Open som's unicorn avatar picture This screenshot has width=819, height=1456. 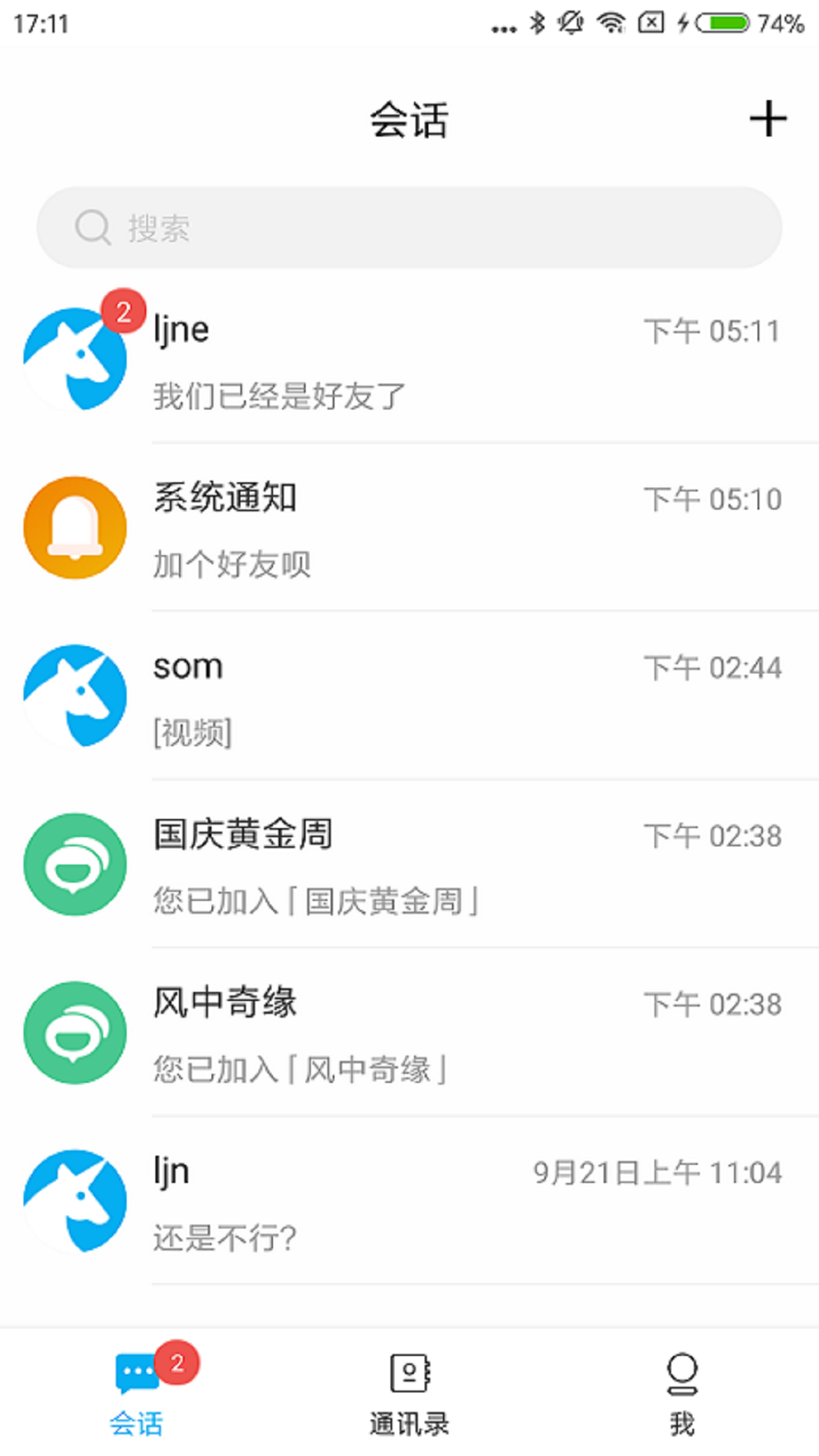coord(74,696)
